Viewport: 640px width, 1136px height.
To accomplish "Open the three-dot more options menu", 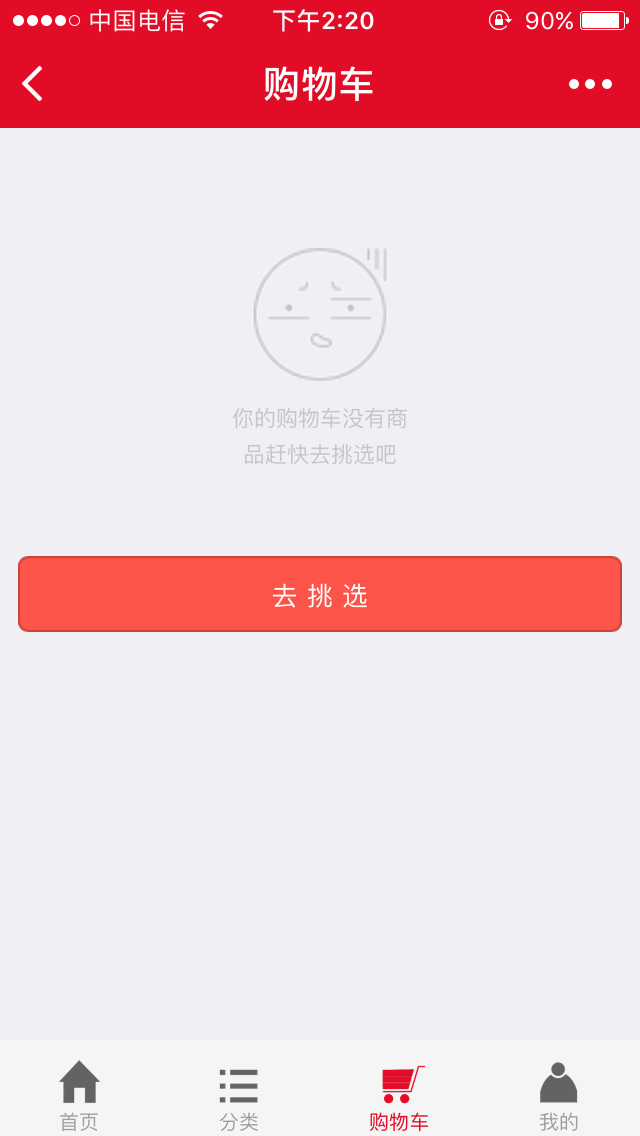I will tap(590, 84).
